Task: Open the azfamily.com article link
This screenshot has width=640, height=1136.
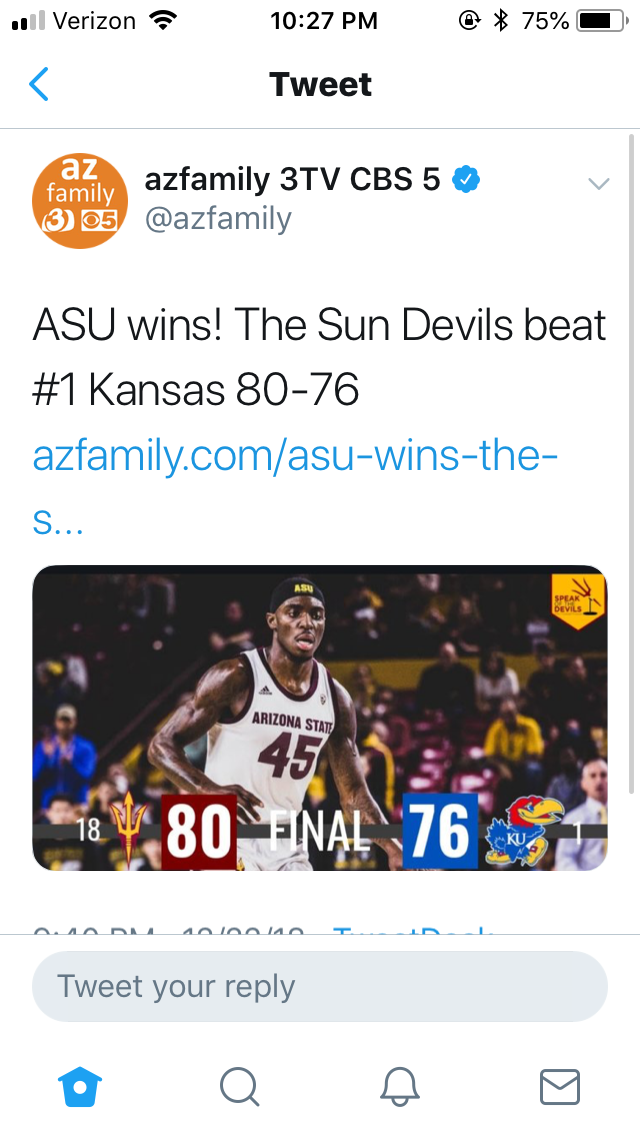Action: pos(295,489)
